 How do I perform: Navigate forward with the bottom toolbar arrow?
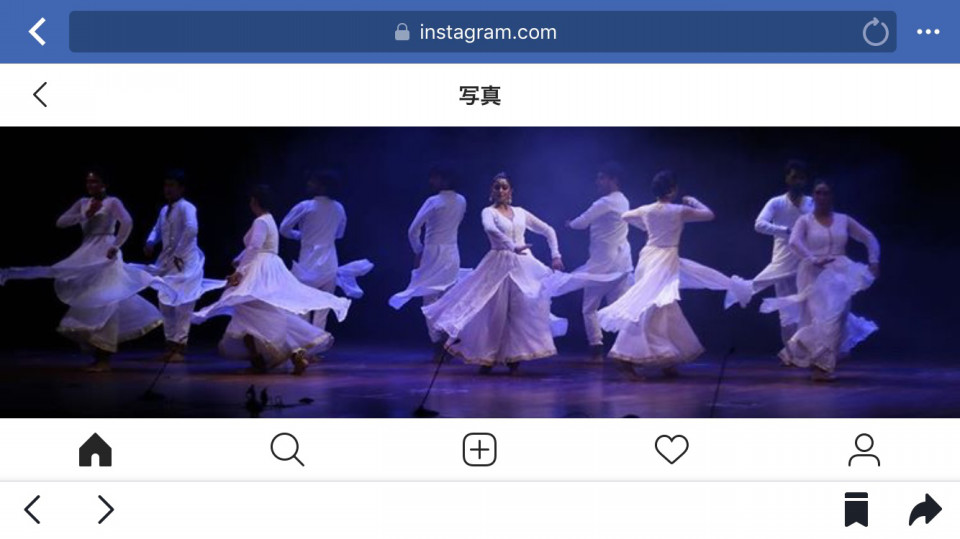(105, 510)
